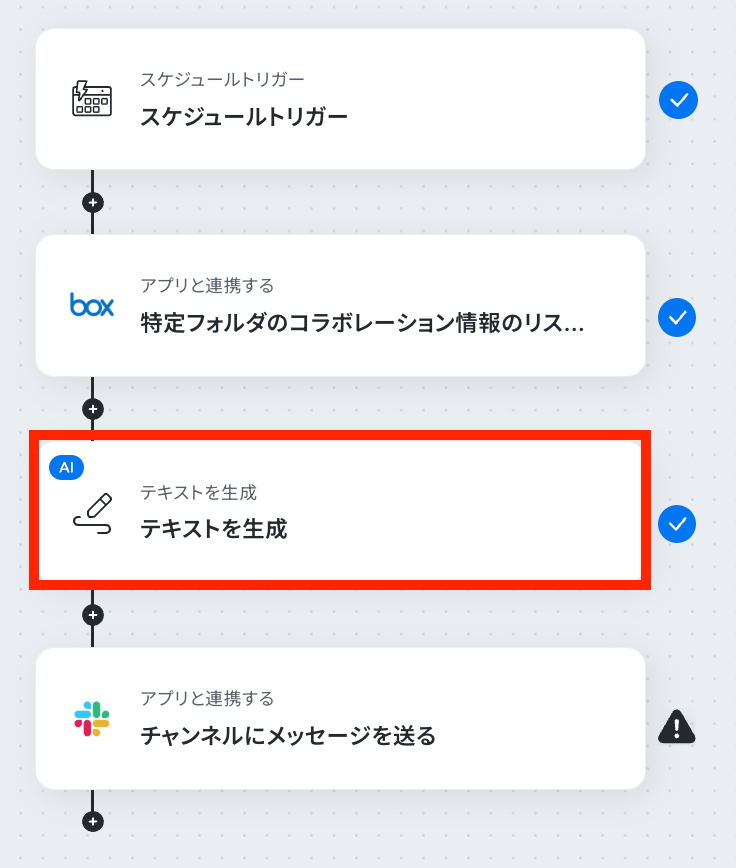Image resolution: width=736 pixels, height=868 pixels.
Task: Add a step after the Slack card
Action: (93, 821)
